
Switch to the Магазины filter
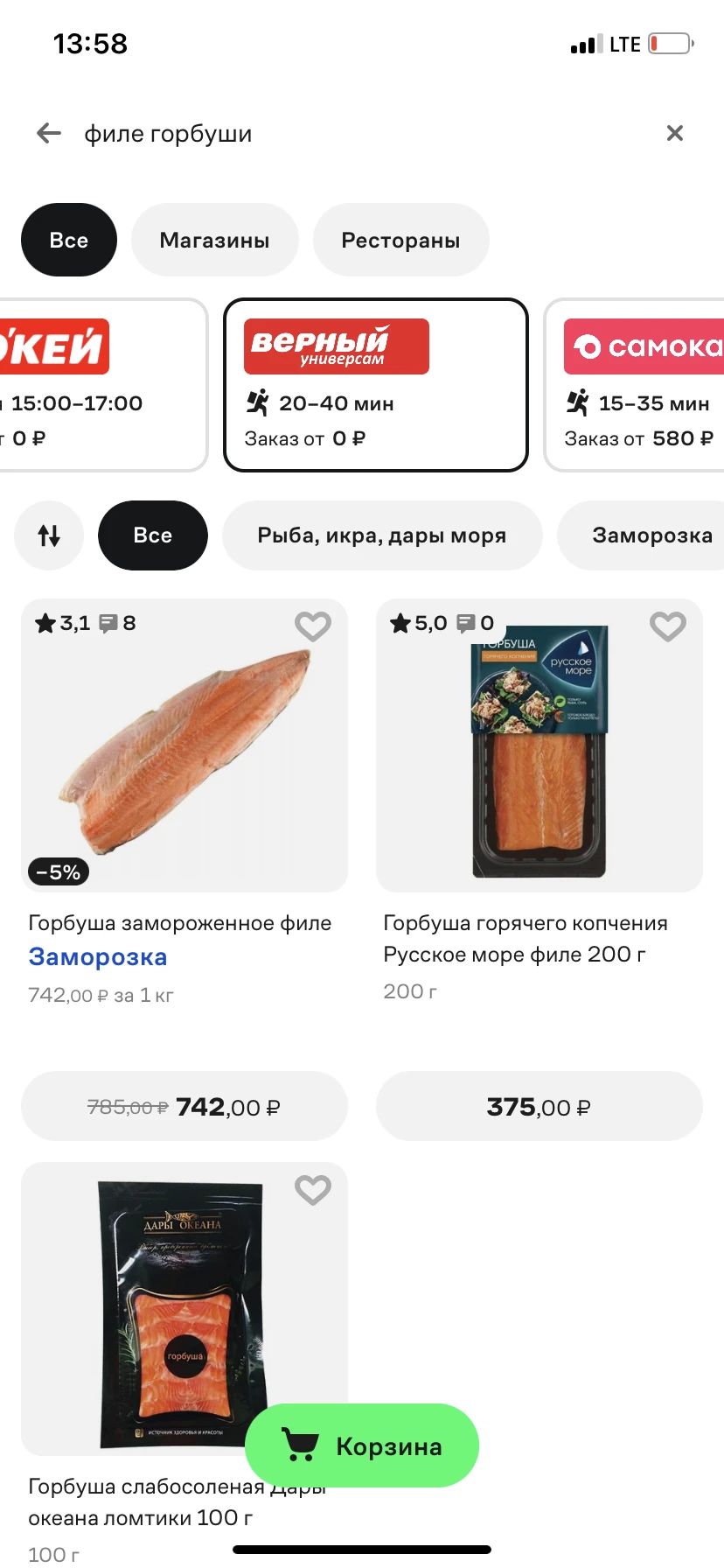point(214,241)
